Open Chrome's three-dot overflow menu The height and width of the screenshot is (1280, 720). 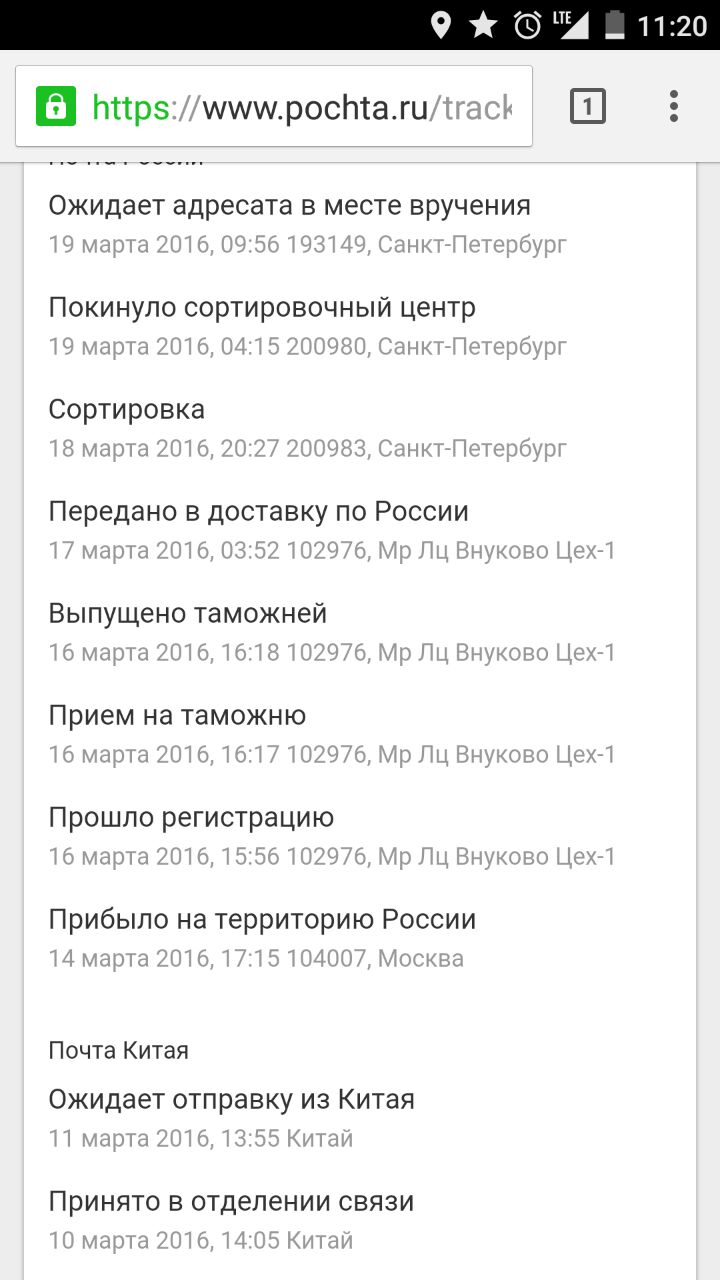674,106
